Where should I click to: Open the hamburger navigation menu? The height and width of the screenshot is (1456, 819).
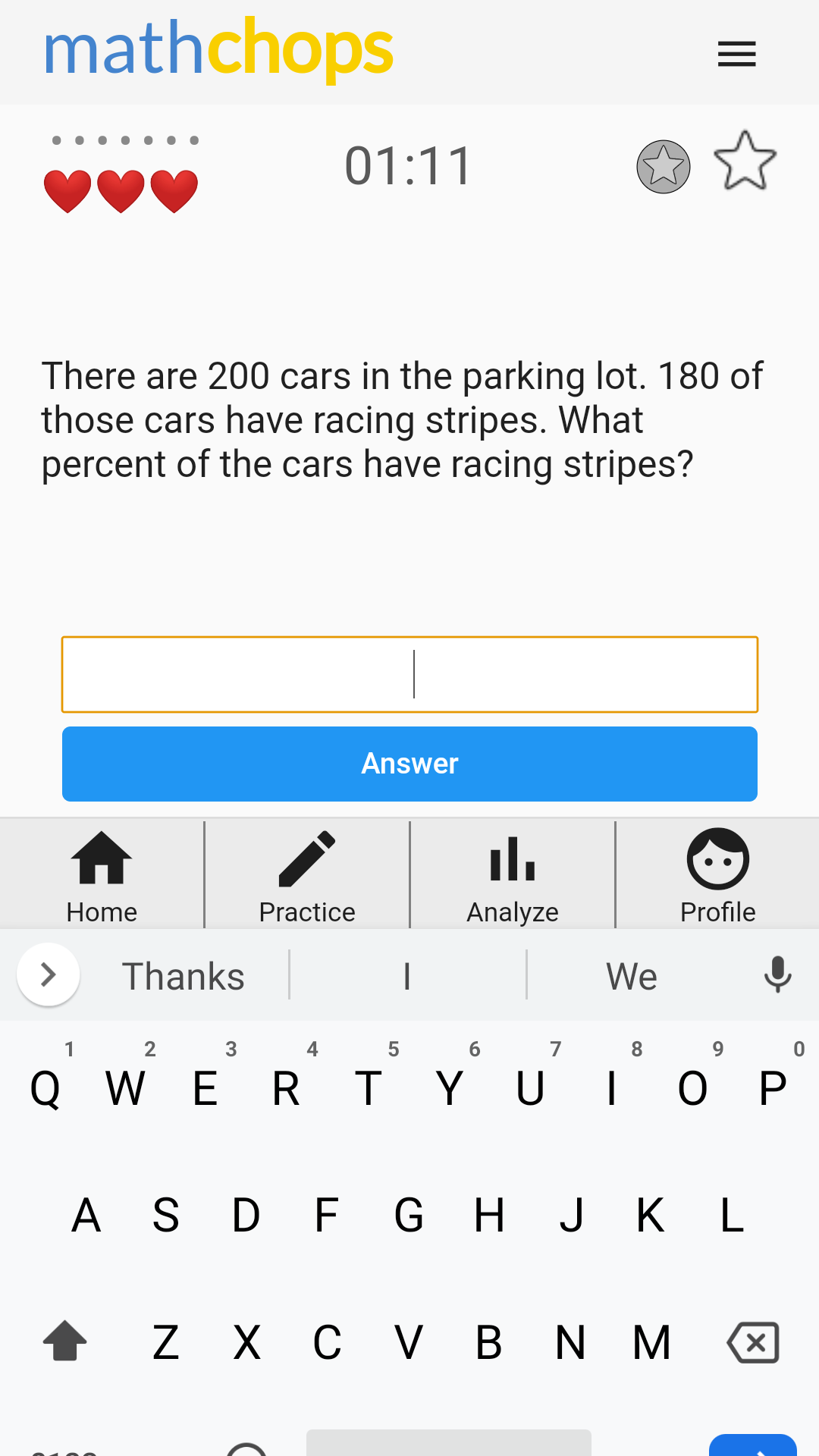tap(736, 54)
